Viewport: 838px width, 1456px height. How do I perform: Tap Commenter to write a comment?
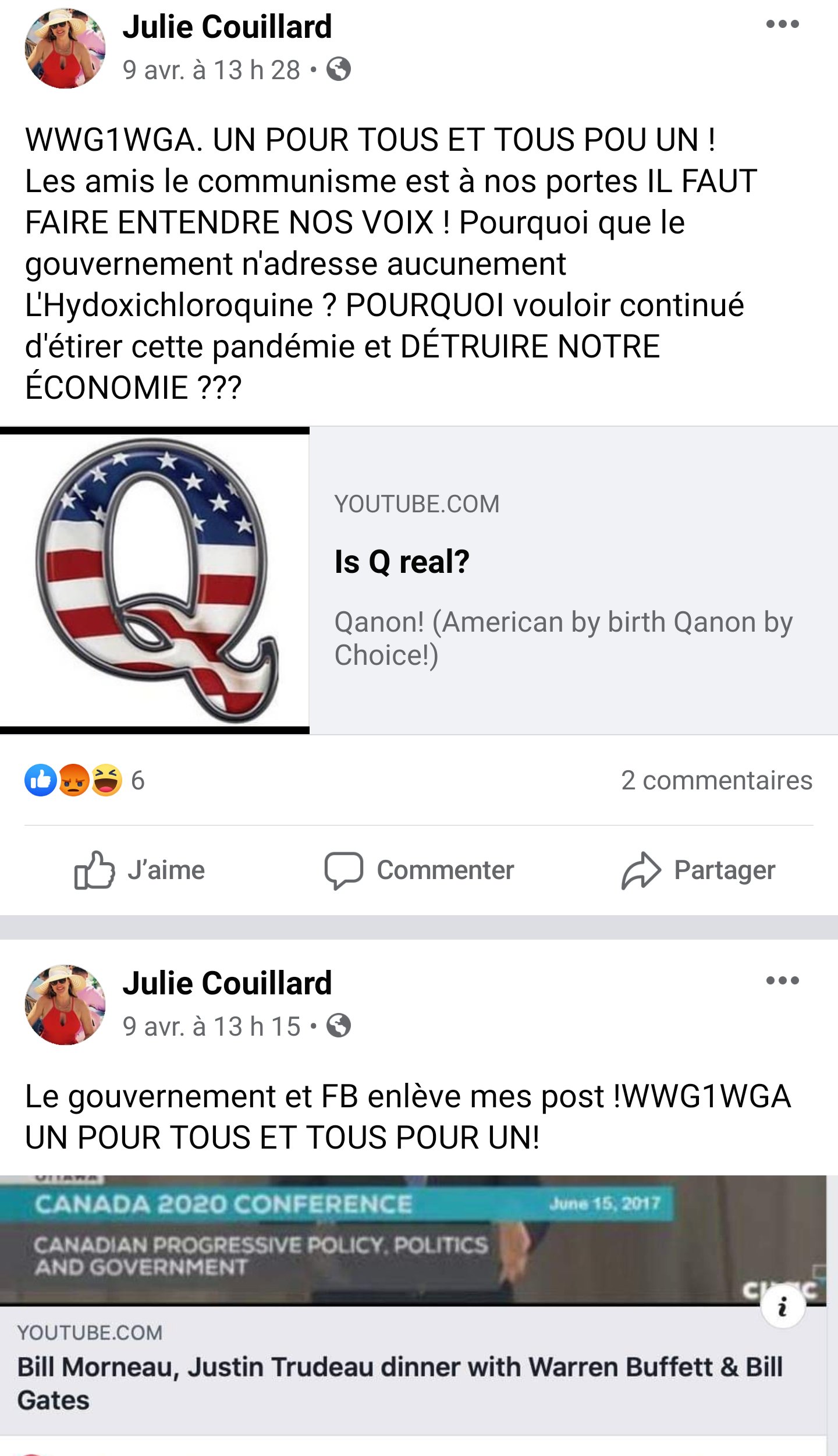[x=419, y=870]
